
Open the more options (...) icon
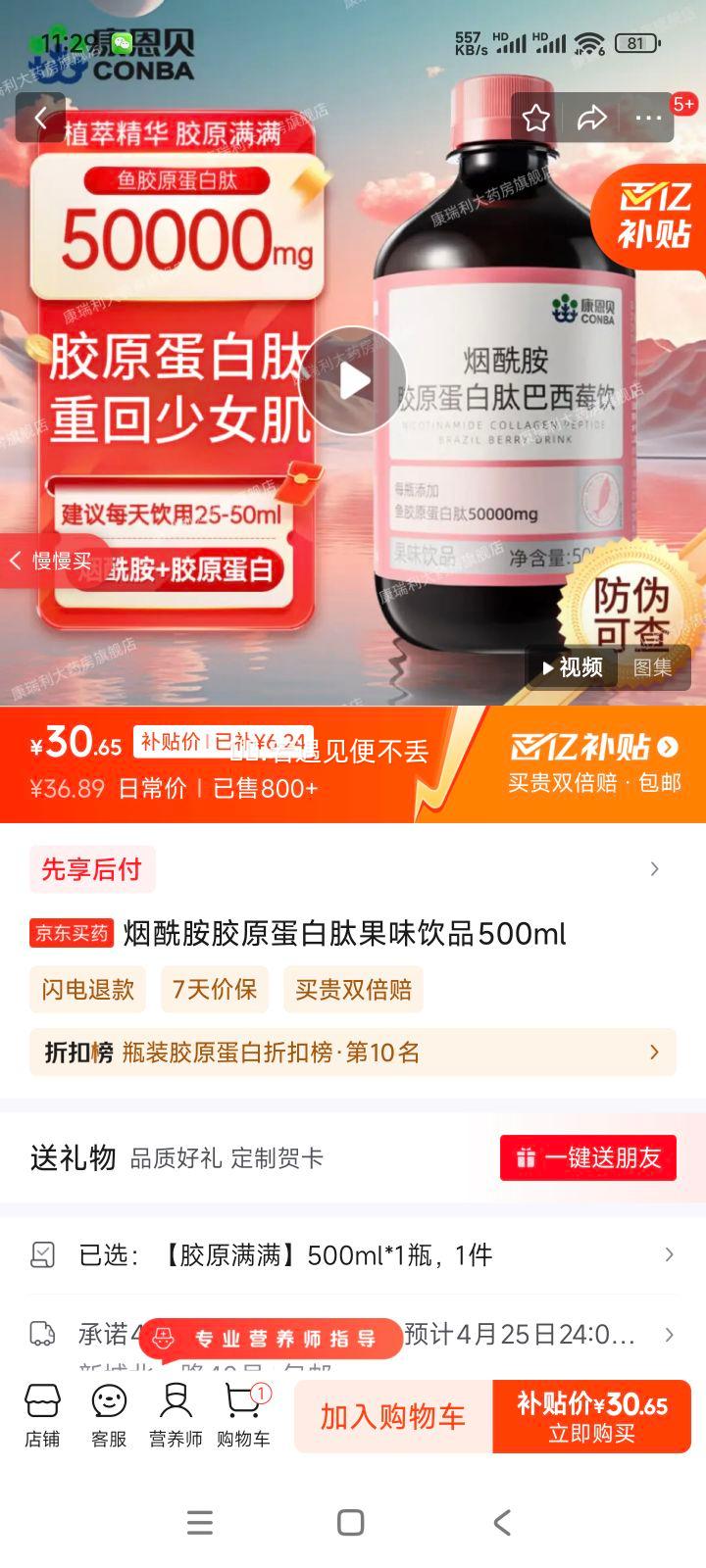point(648,117)
